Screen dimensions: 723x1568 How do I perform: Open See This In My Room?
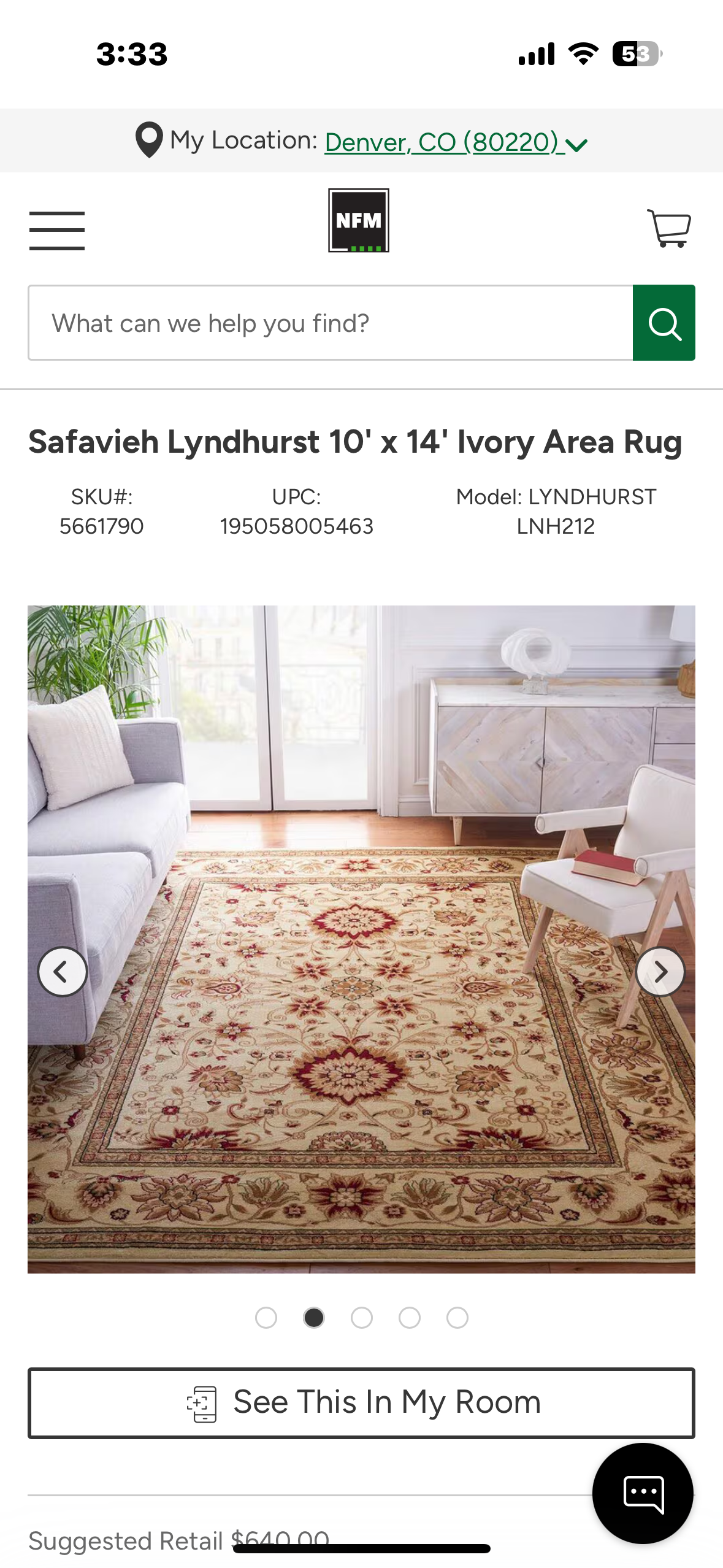click(361, 1403)
